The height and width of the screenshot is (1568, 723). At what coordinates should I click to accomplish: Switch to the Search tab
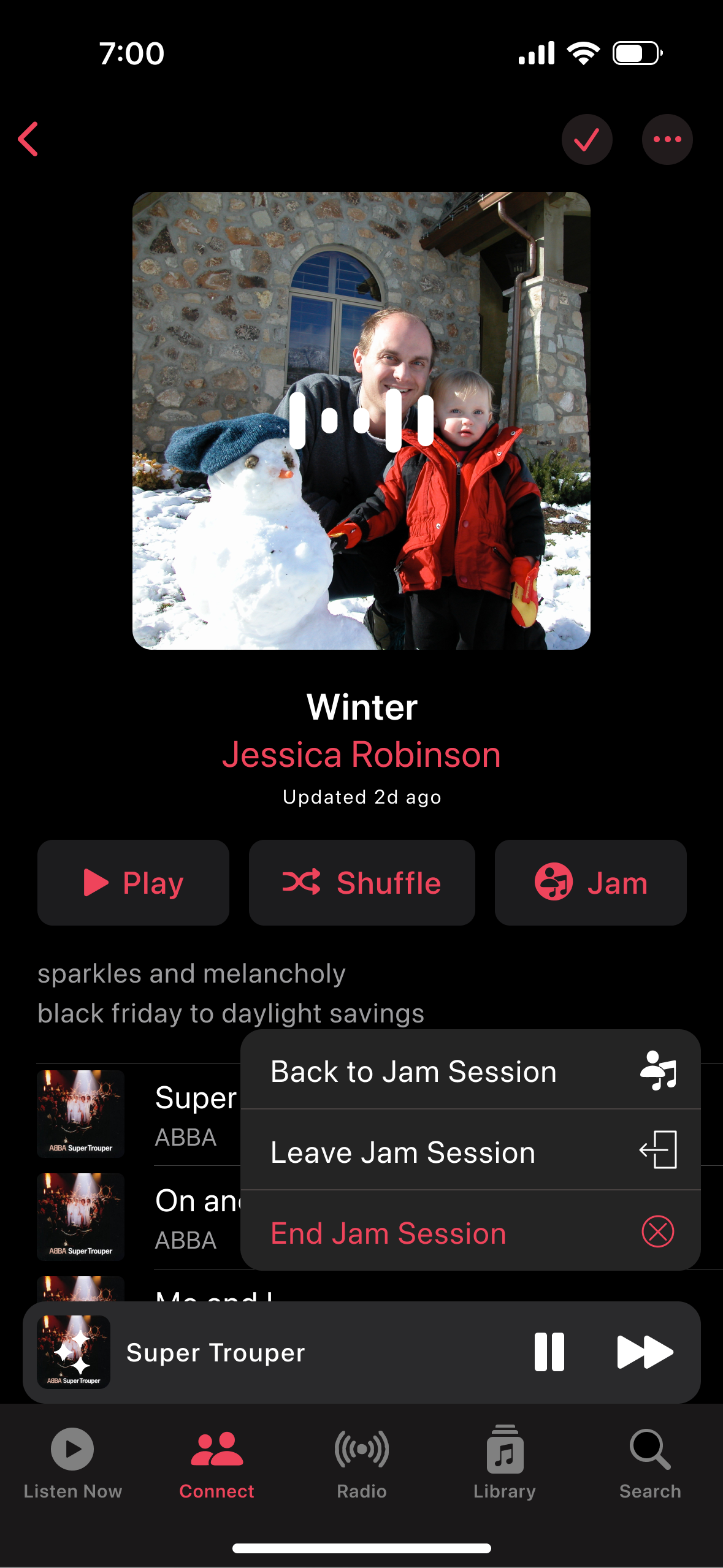pyautogui.click(x=650, y=1463)
